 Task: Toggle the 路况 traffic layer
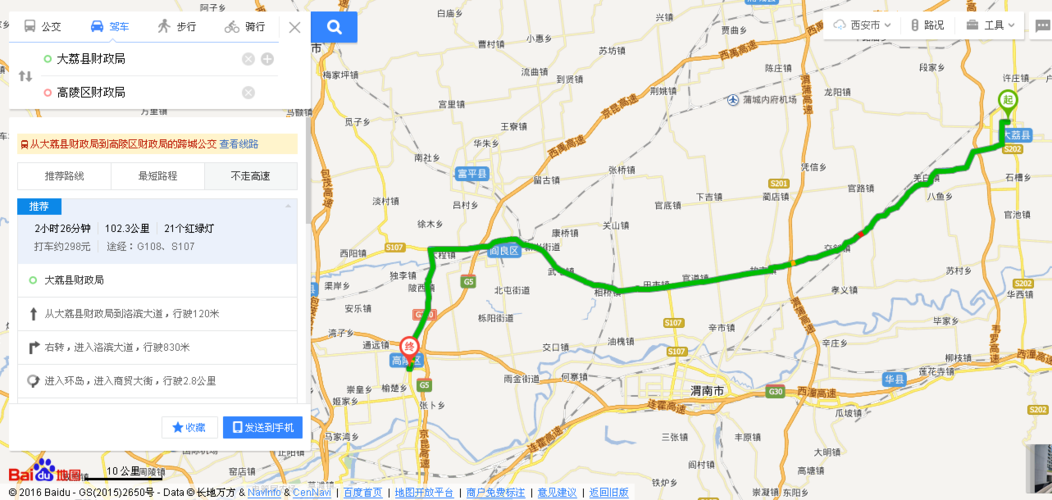(927, 25)
